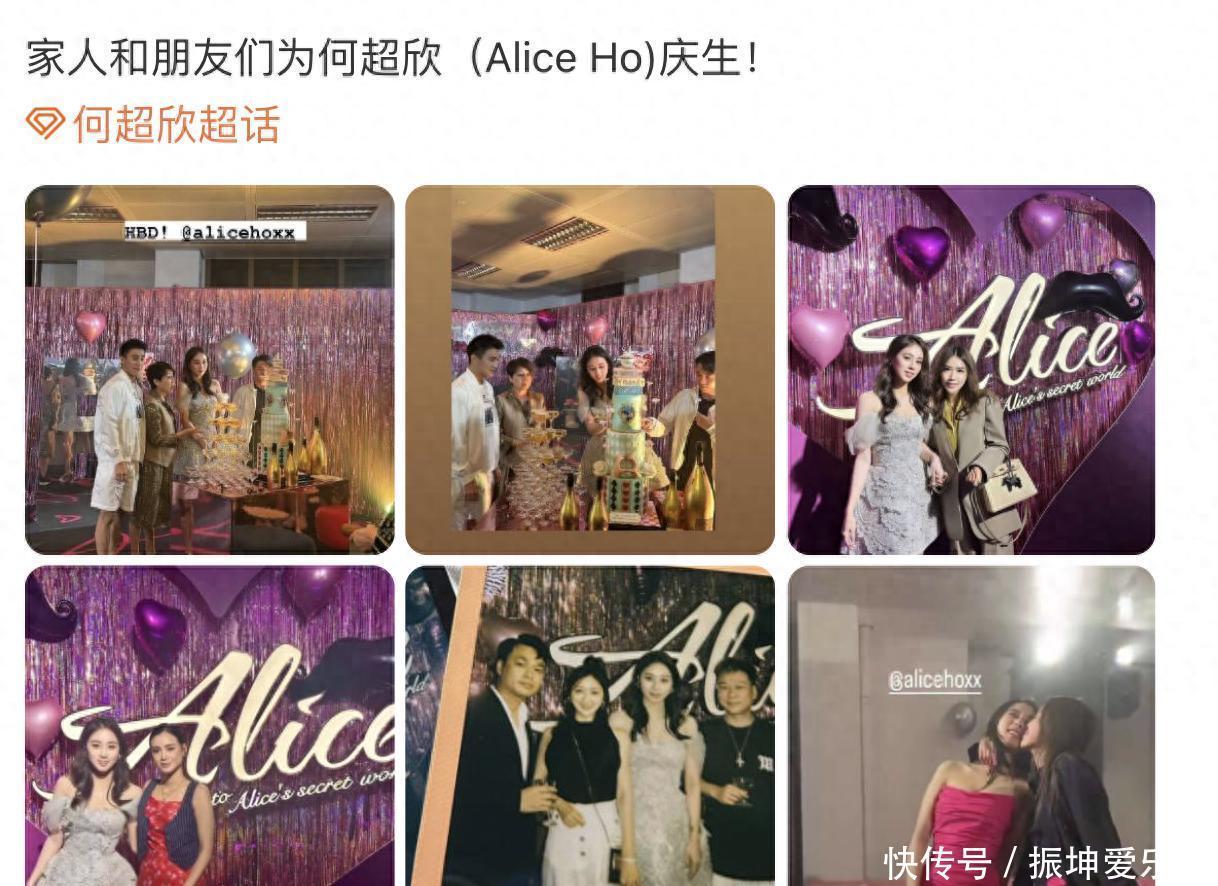Open the 何超欣超话 super topic link
Viewport: 1218px width, 886px height.
175,125
